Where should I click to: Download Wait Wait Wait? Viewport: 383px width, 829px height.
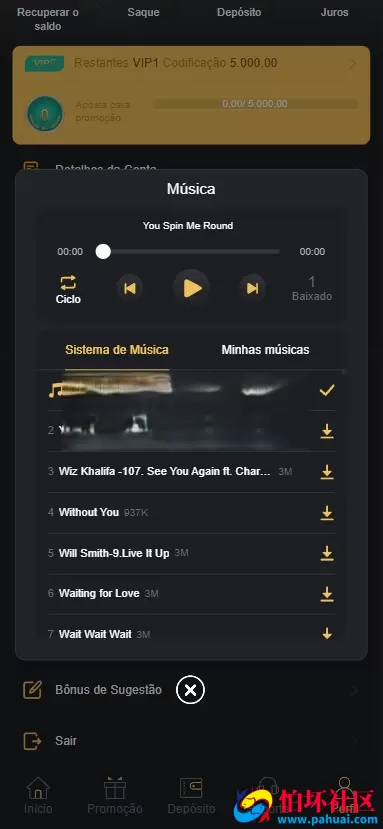(x=327, y=633)
